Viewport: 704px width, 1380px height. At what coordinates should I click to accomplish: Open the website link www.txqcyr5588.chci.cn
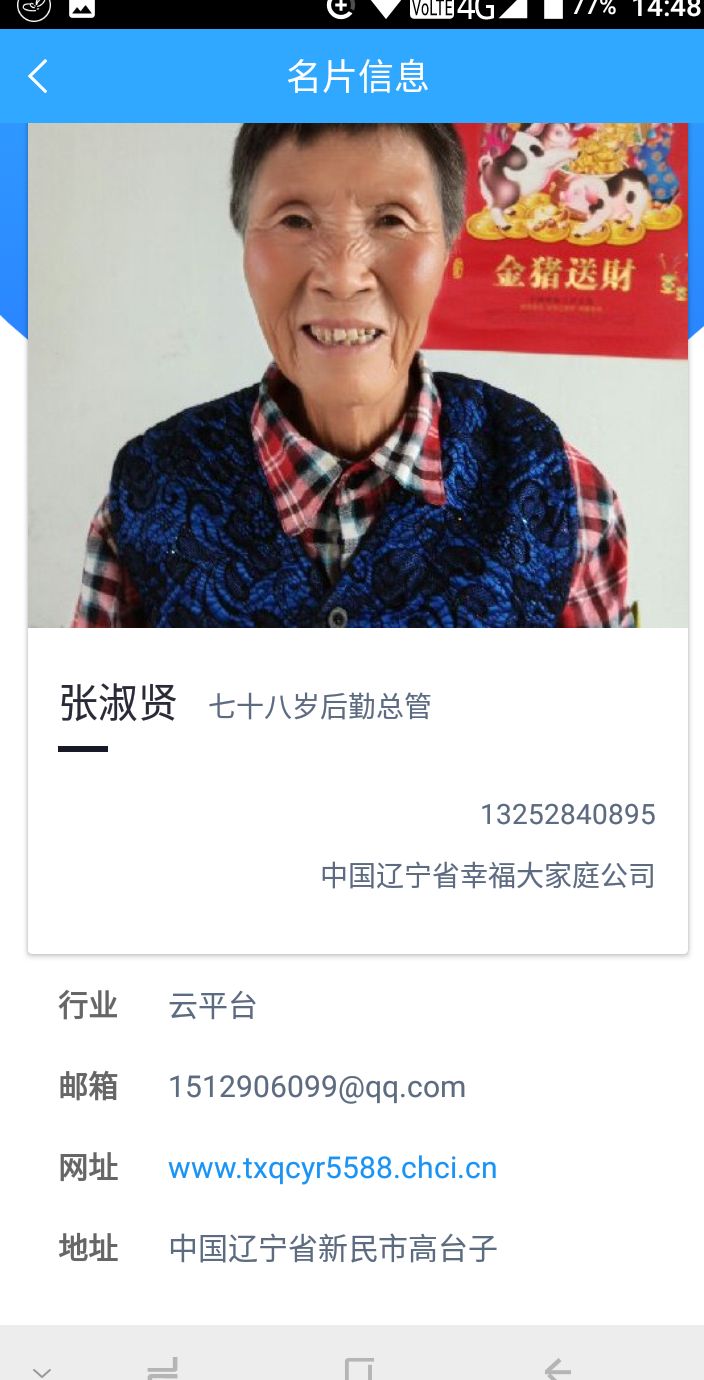[332, 1168]
